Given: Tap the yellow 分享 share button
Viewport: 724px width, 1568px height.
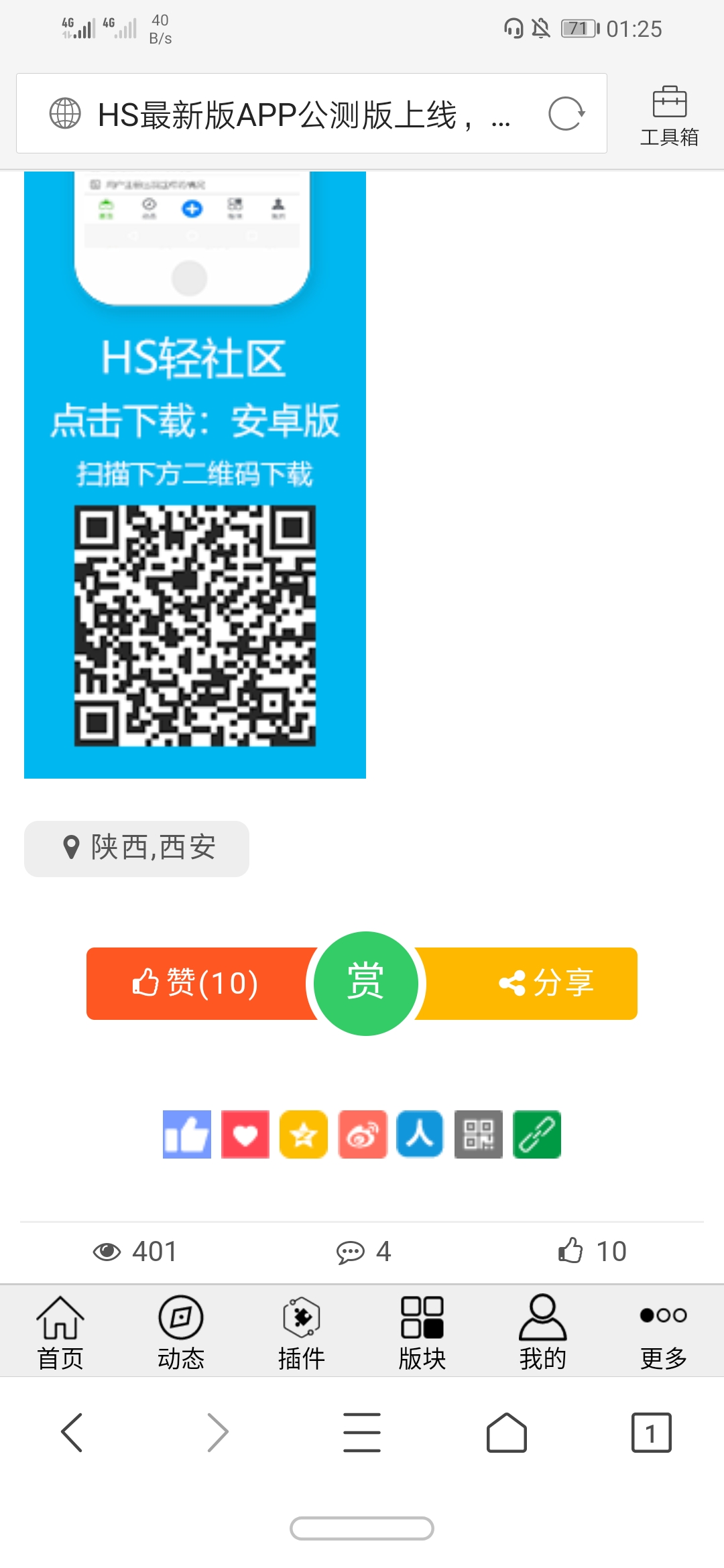Looking at the screenshot, I should (x=546, y=984).
